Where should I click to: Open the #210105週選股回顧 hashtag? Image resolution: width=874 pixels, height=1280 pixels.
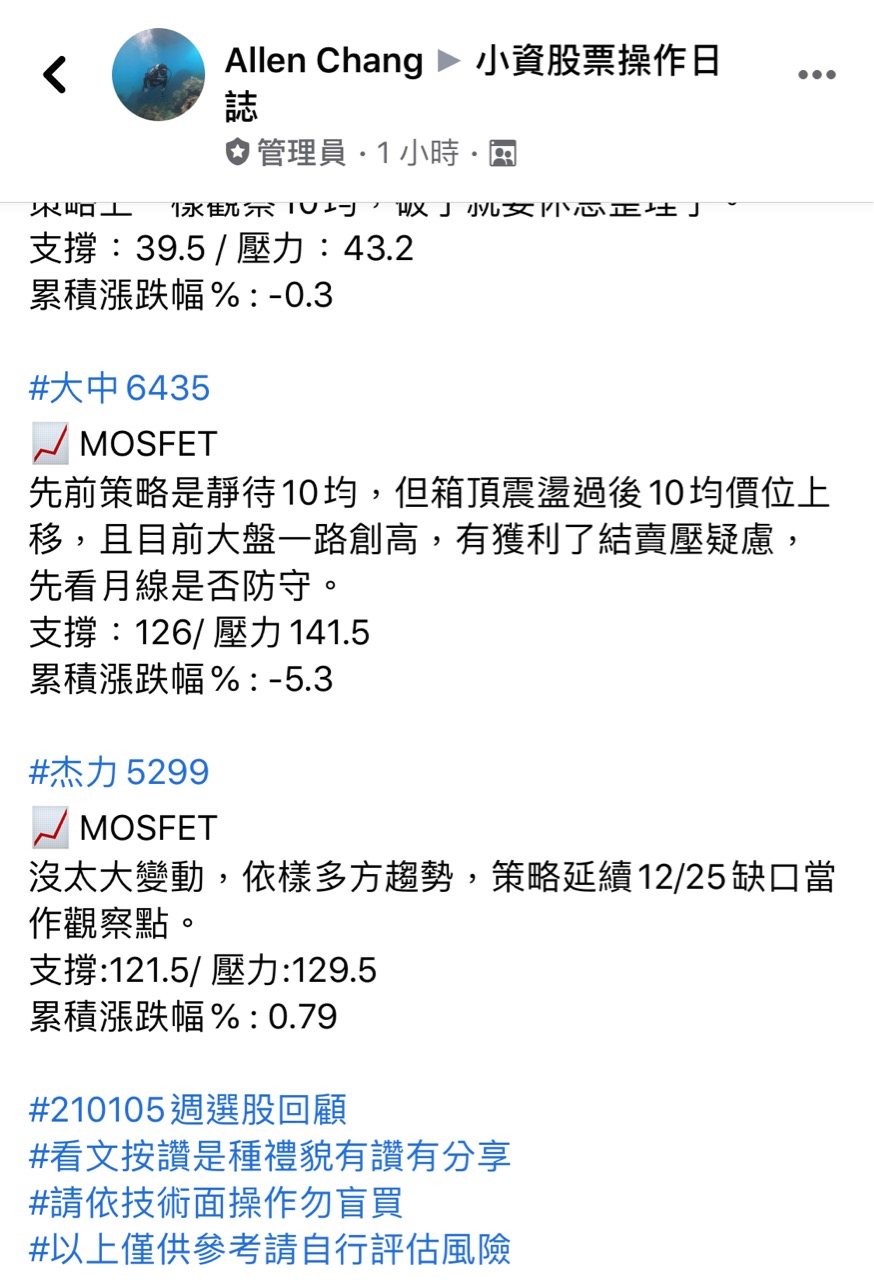[188, 1109]
